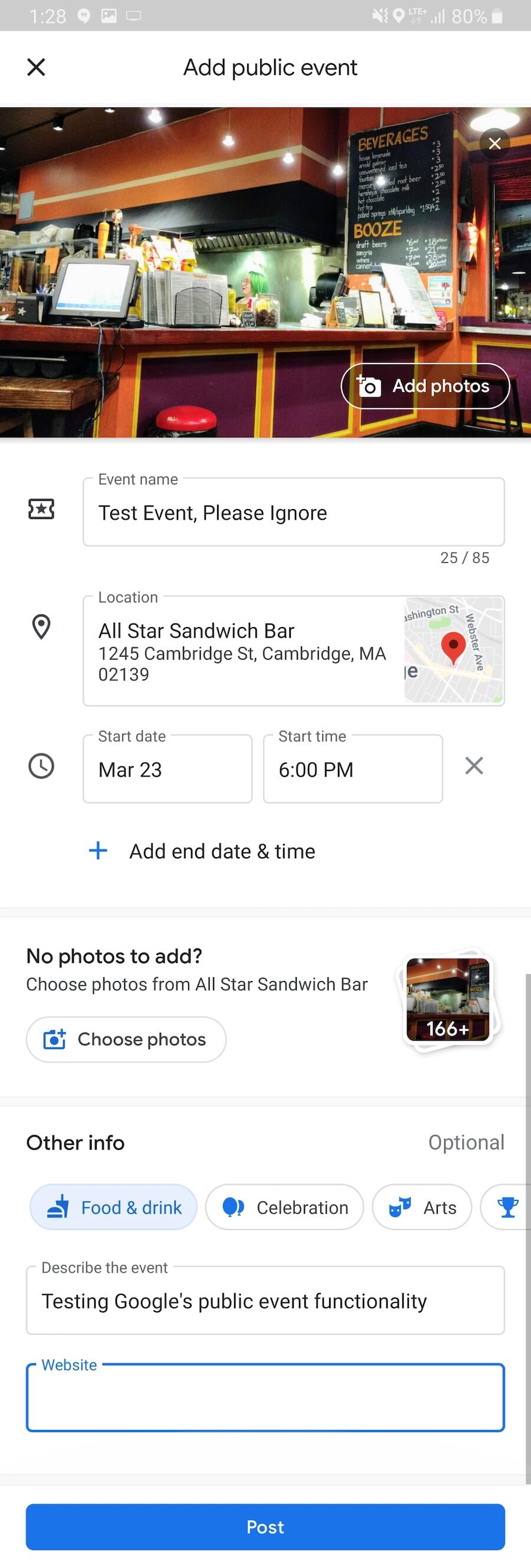Remove the event cover photo
This screenshot has height=1568, width=531.
494,144
